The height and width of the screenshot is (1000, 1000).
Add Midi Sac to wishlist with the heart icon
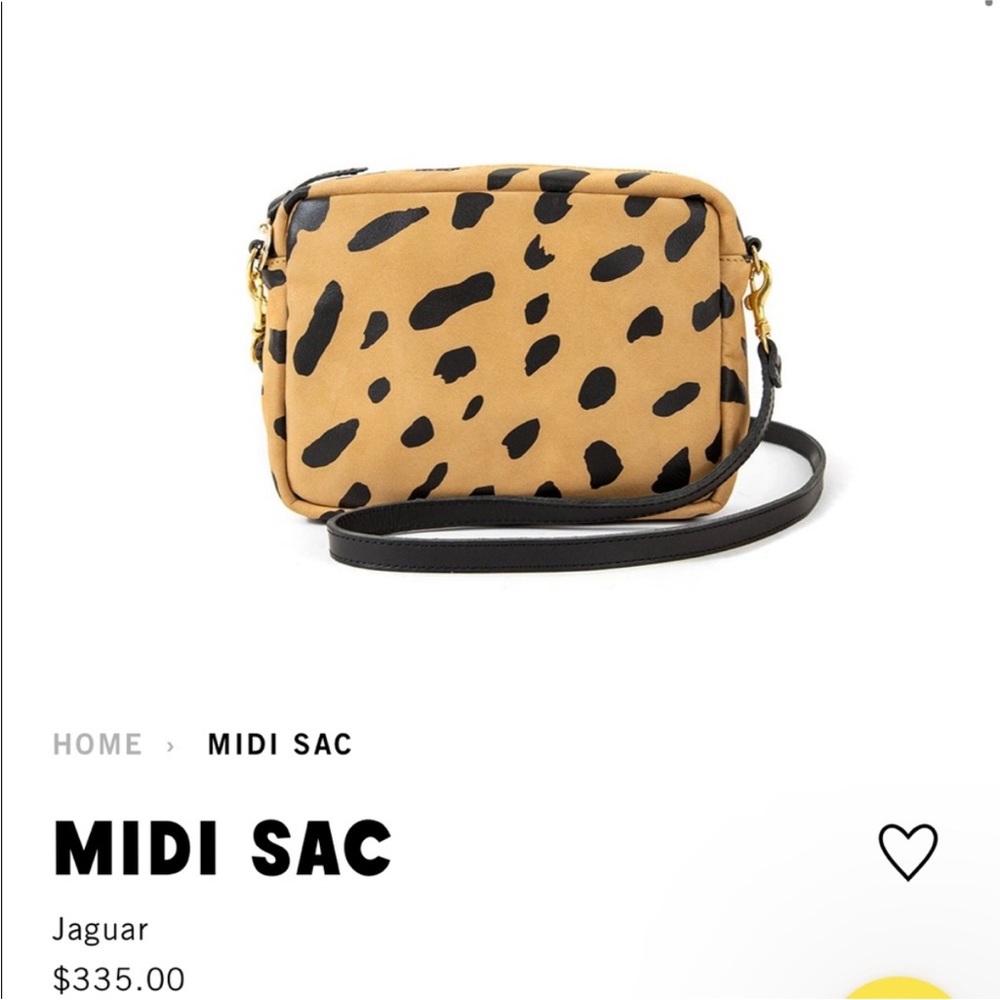(908, 851)
